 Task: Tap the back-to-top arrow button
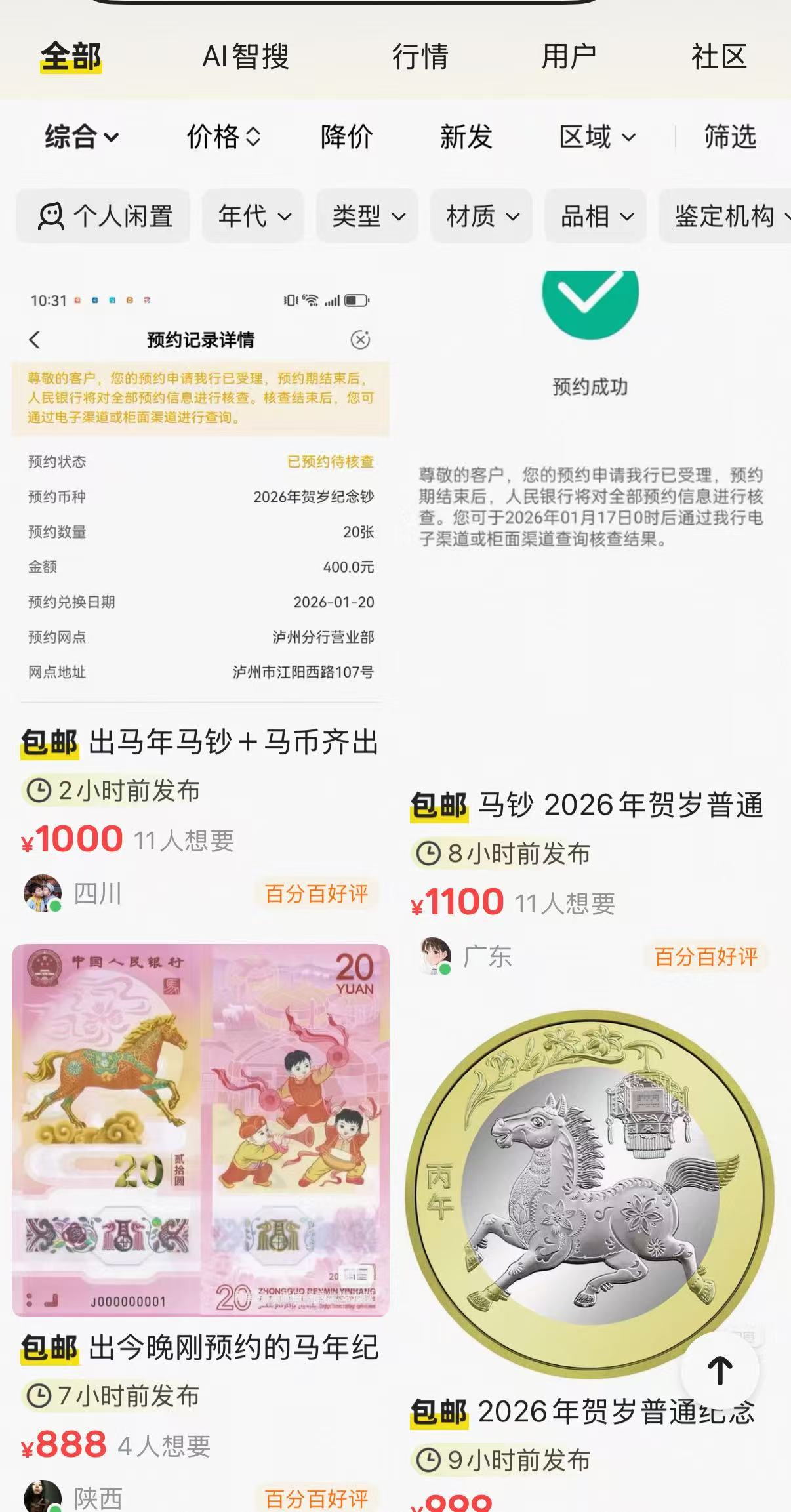720,1370
